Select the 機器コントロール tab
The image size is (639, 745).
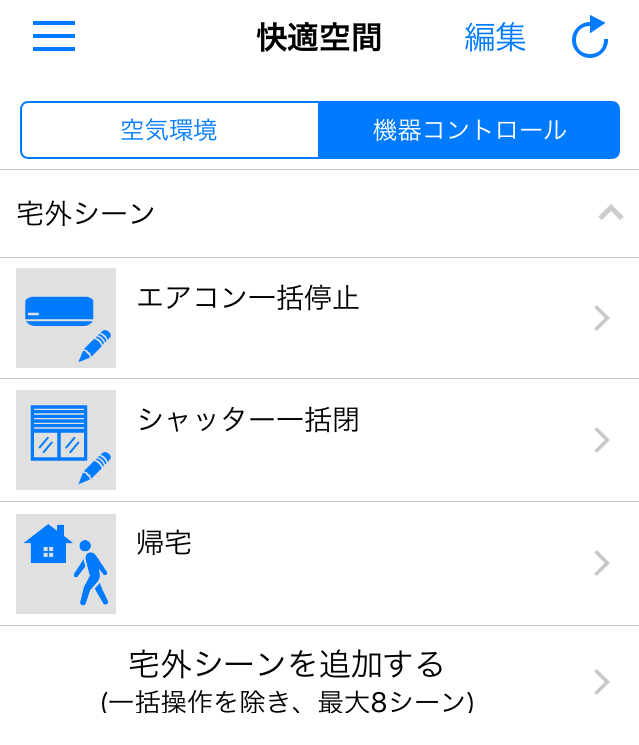(469, 130)
